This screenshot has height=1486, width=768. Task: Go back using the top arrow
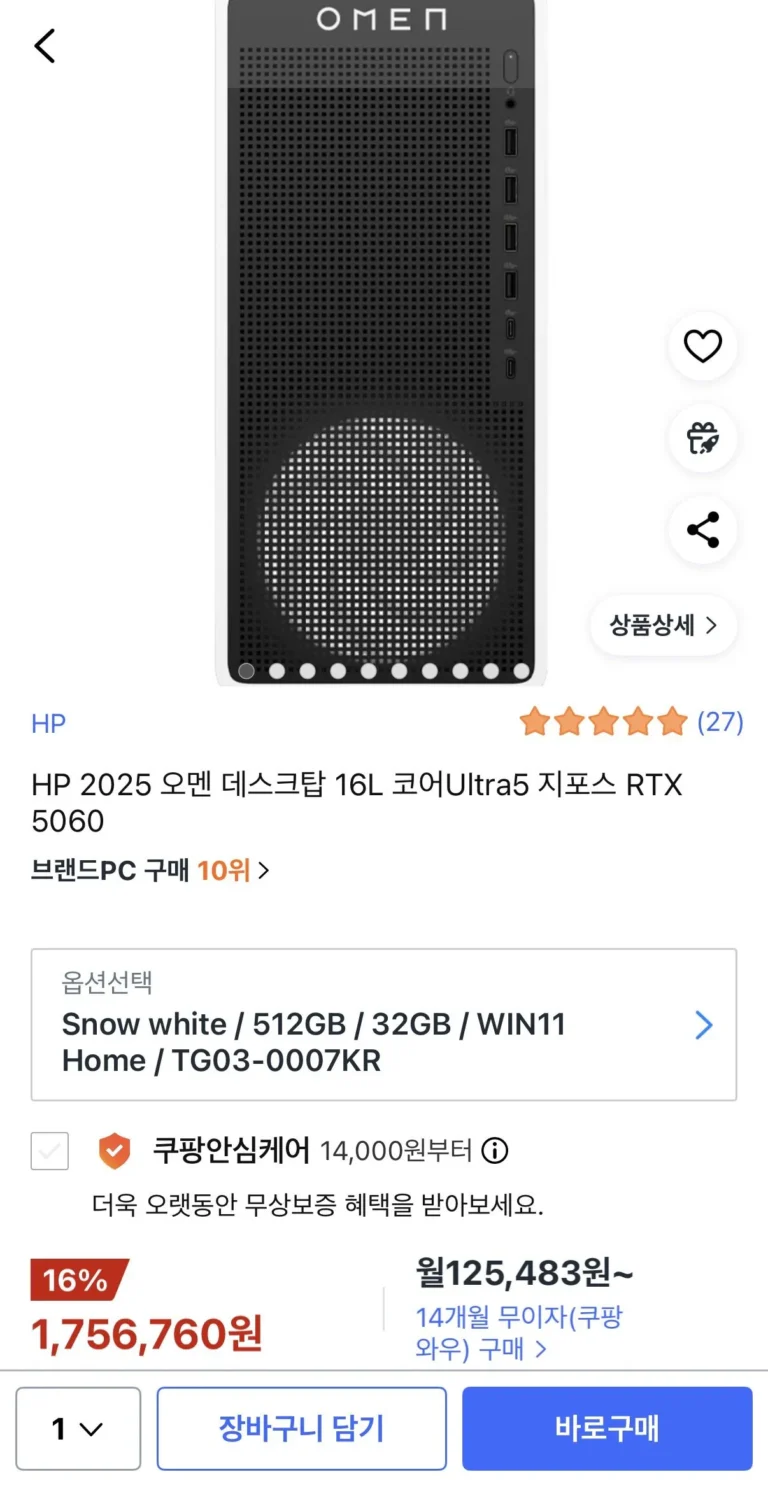(45, 46)
